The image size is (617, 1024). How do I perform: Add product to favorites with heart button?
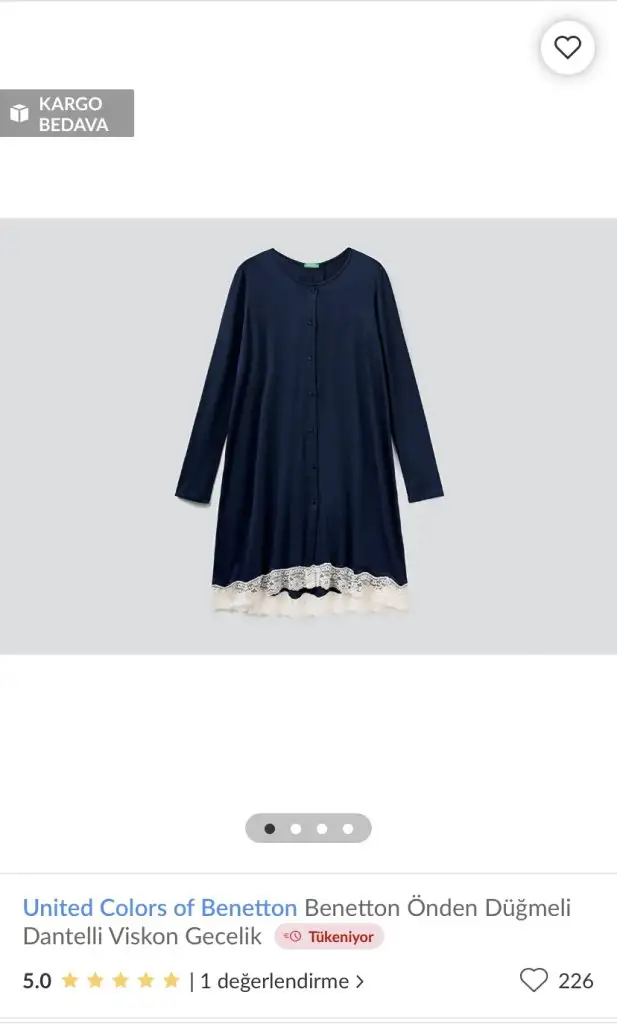pos(567,47)
